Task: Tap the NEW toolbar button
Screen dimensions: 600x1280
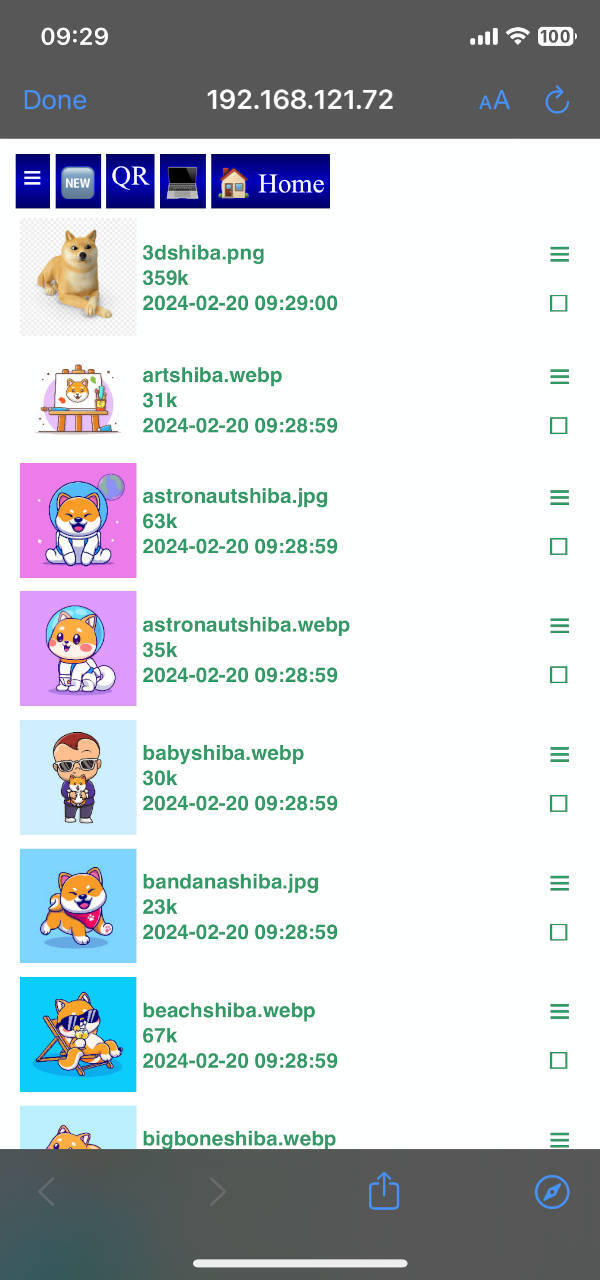Action: click(x=77, y=181)
